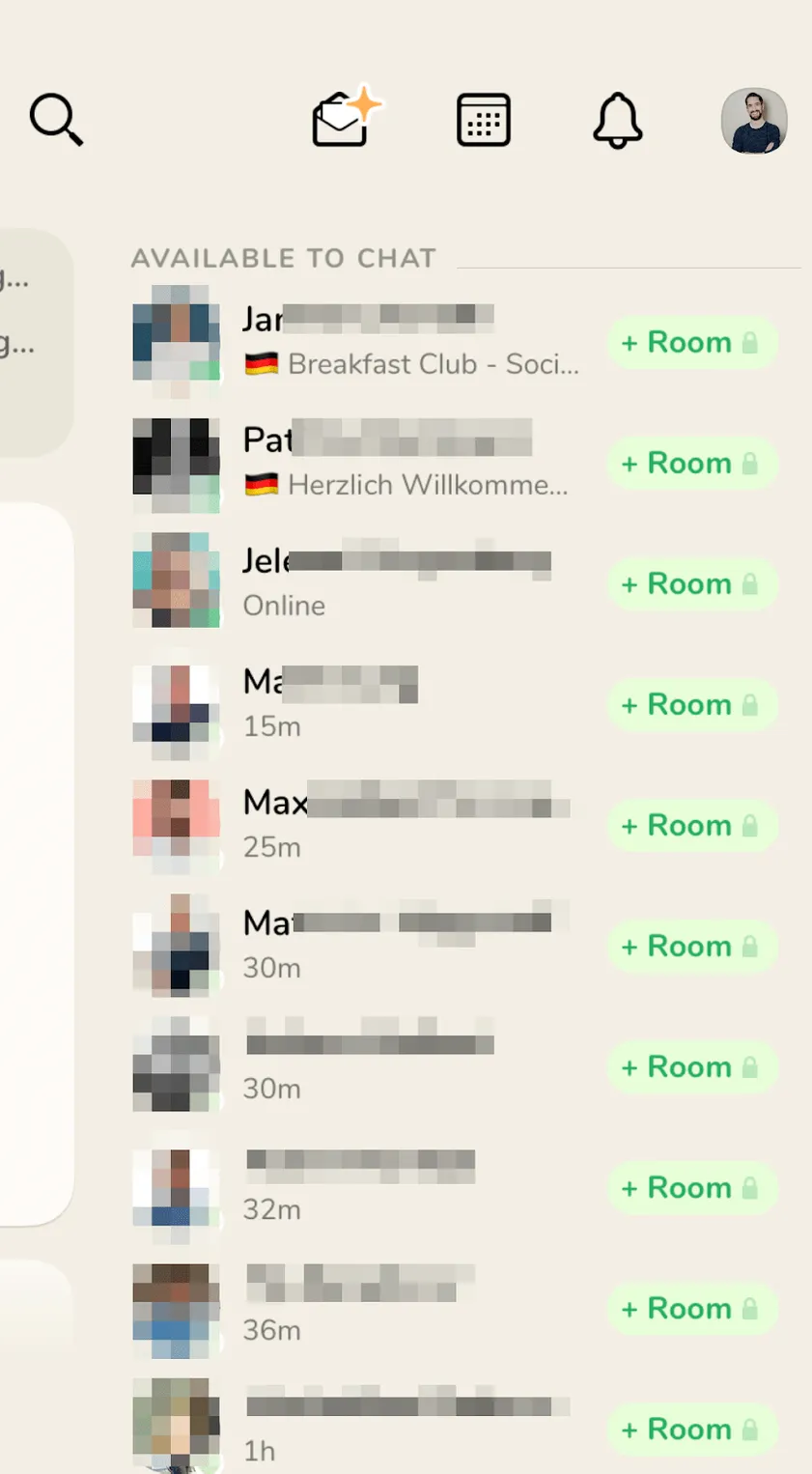Open the notifications bell

[x=617, y=121]
